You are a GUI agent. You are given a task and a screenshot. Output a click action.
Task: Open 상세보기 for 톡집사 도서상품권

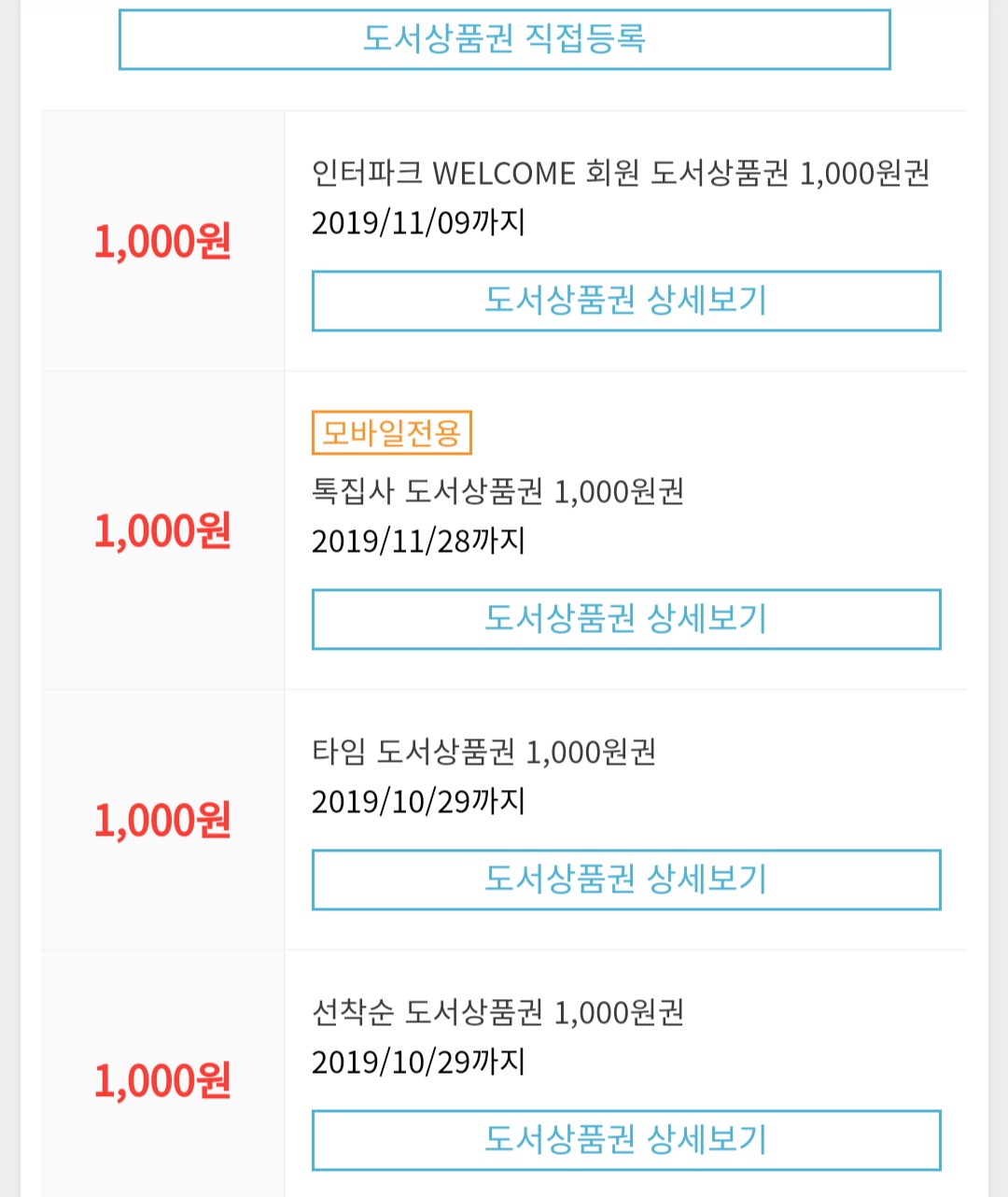(x=625, y=619)
